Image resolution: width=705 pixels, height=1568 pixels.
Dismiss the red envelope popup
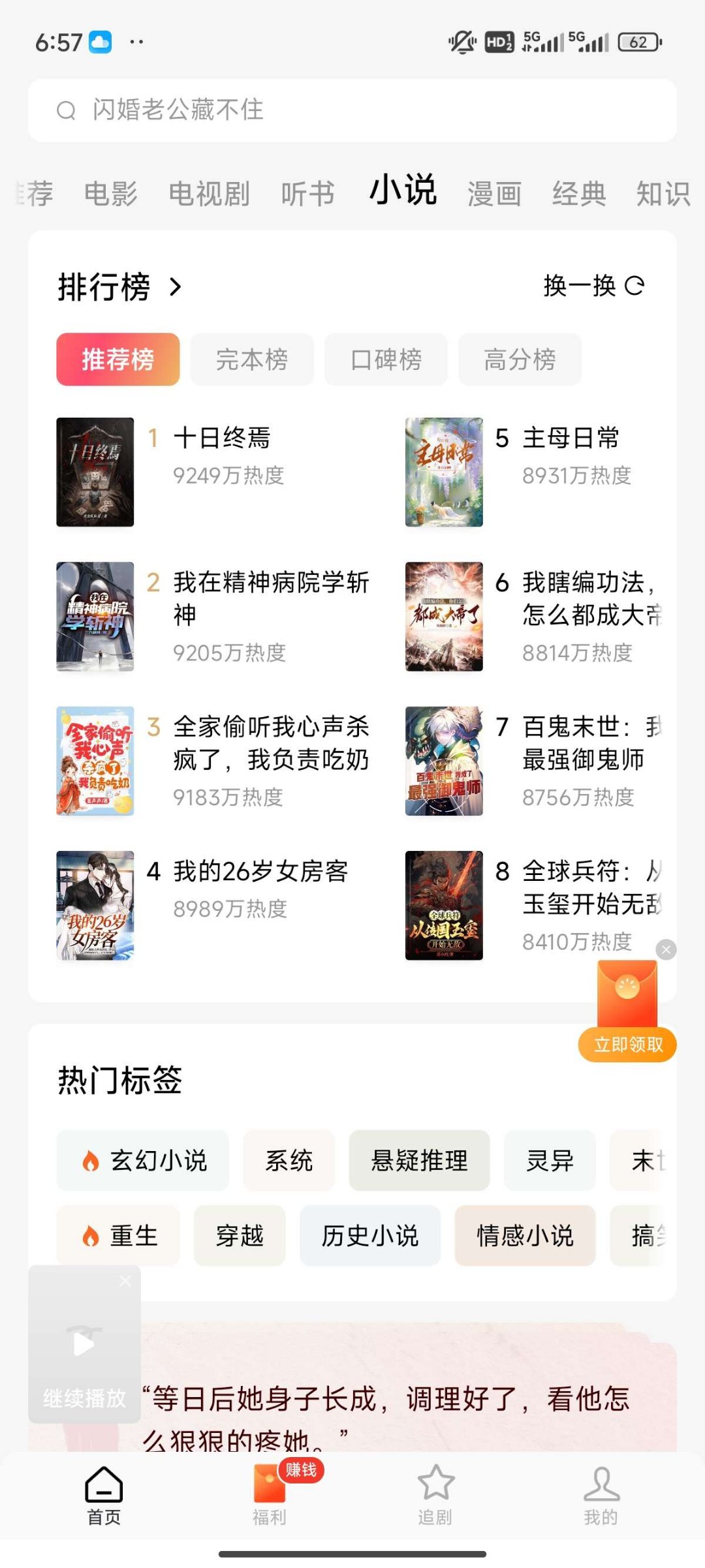pyautogui.click(x=666, y=949)
